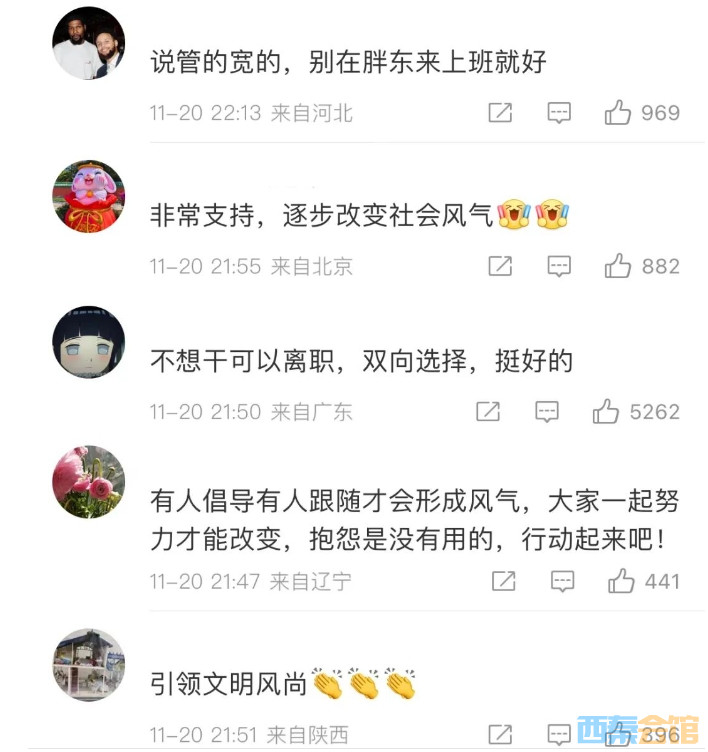Reply to the 逐步改变社会风气 comment

coord(559,266)
